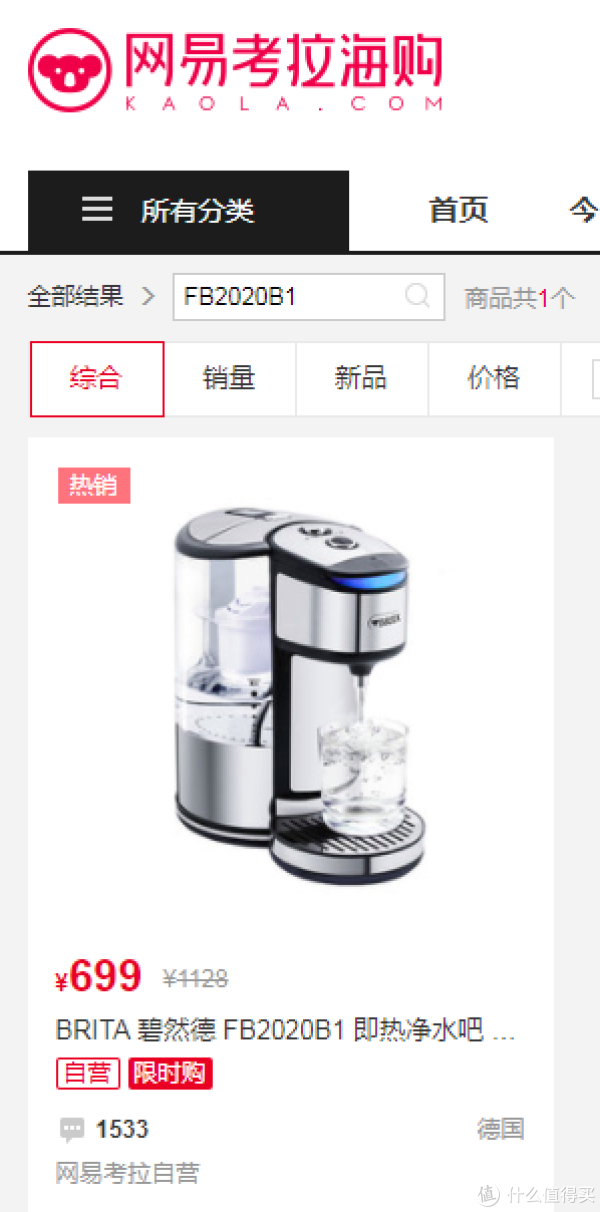Open the 网易考拉自营 store link

click(x=127, y=1173)
